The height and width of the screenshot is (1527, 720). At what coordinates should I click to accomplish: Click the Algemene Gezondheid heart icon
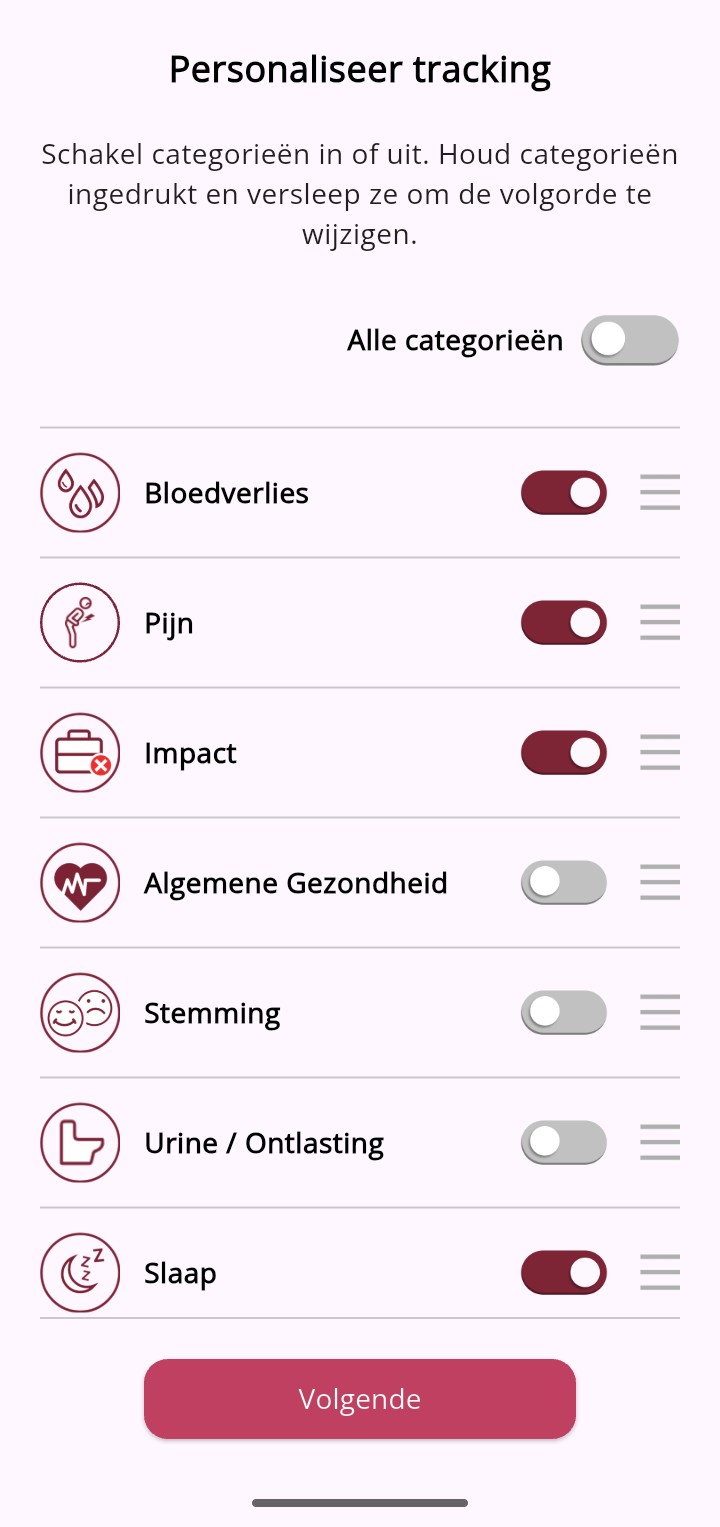coord(80,882)
